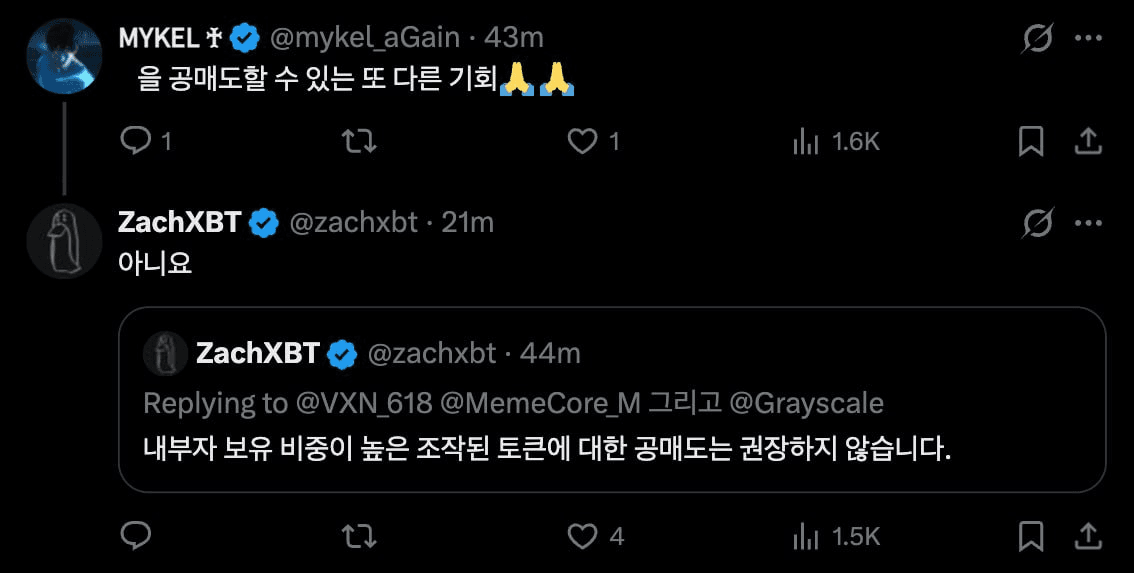Open ZachXBT's profile avatar
The image size is (1134, 573).
(x=63, y=241)
